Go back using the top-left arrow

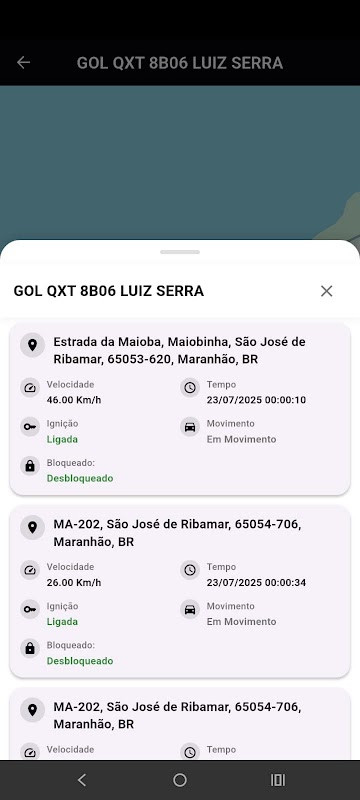(x=23, y=63)
